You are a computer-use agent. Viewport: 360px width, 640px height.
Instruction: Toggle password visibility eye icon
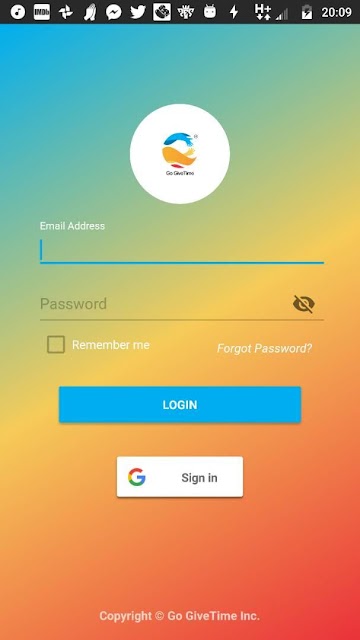pos(304,304)
